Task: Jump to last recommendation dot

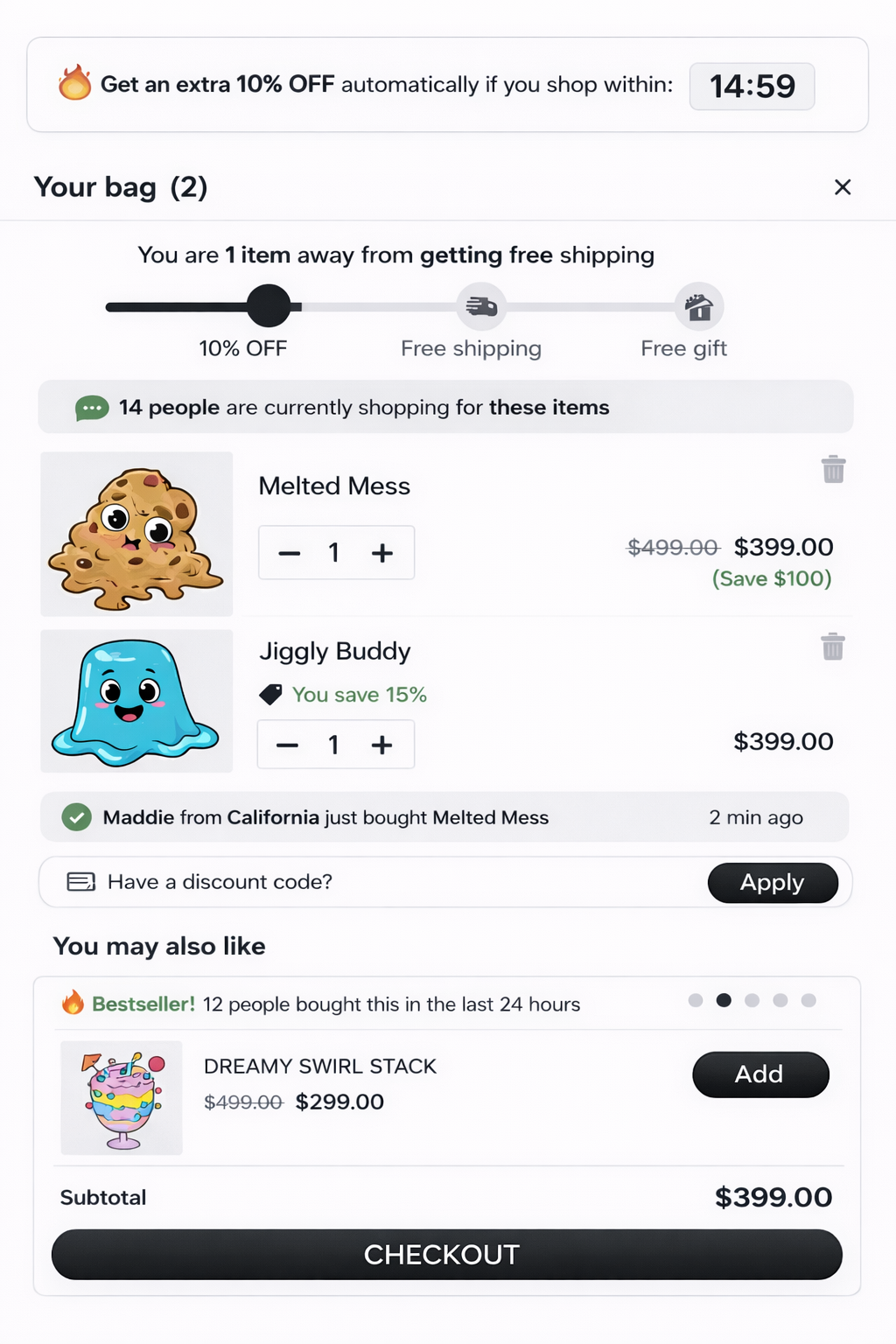Action: tap(808, 1000)
